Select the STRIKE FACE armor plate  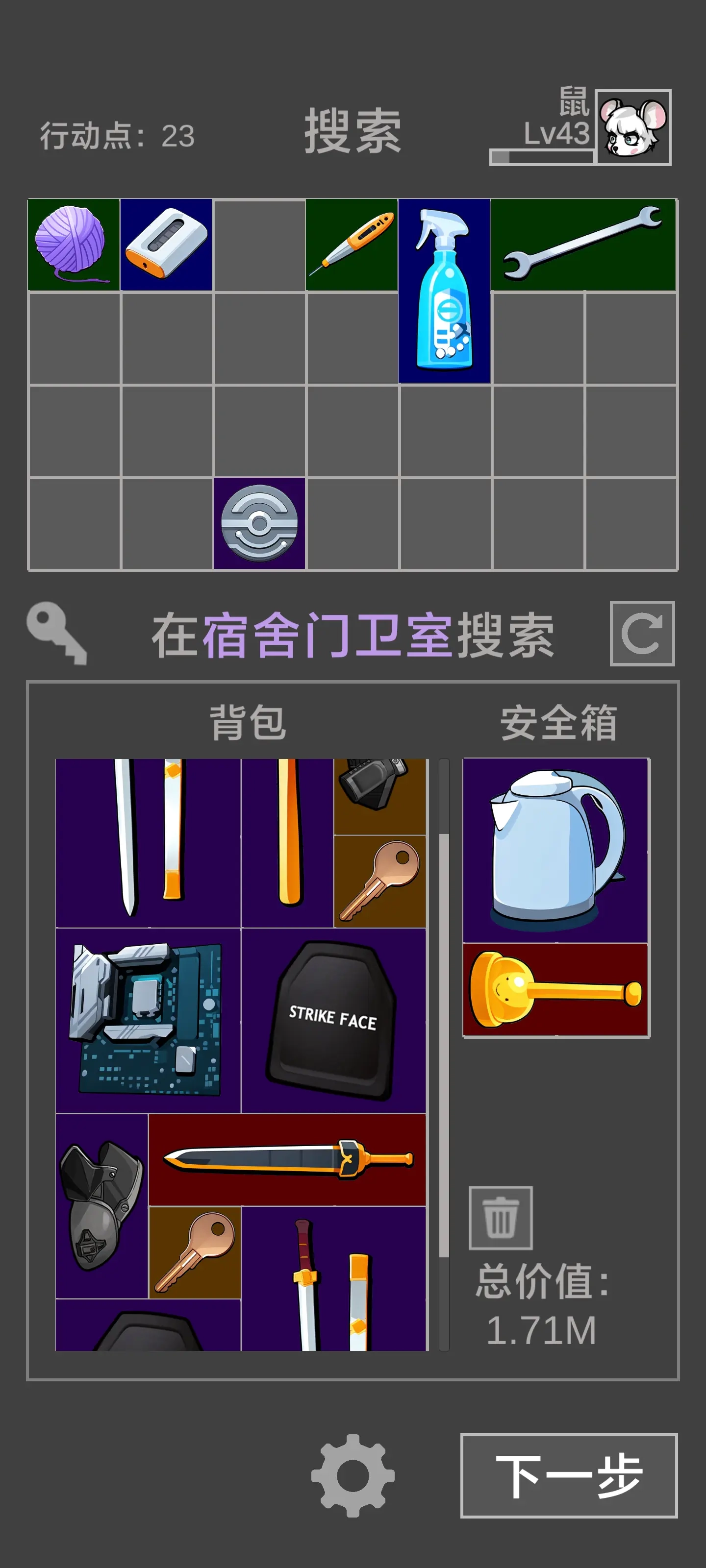(333, 1020)
